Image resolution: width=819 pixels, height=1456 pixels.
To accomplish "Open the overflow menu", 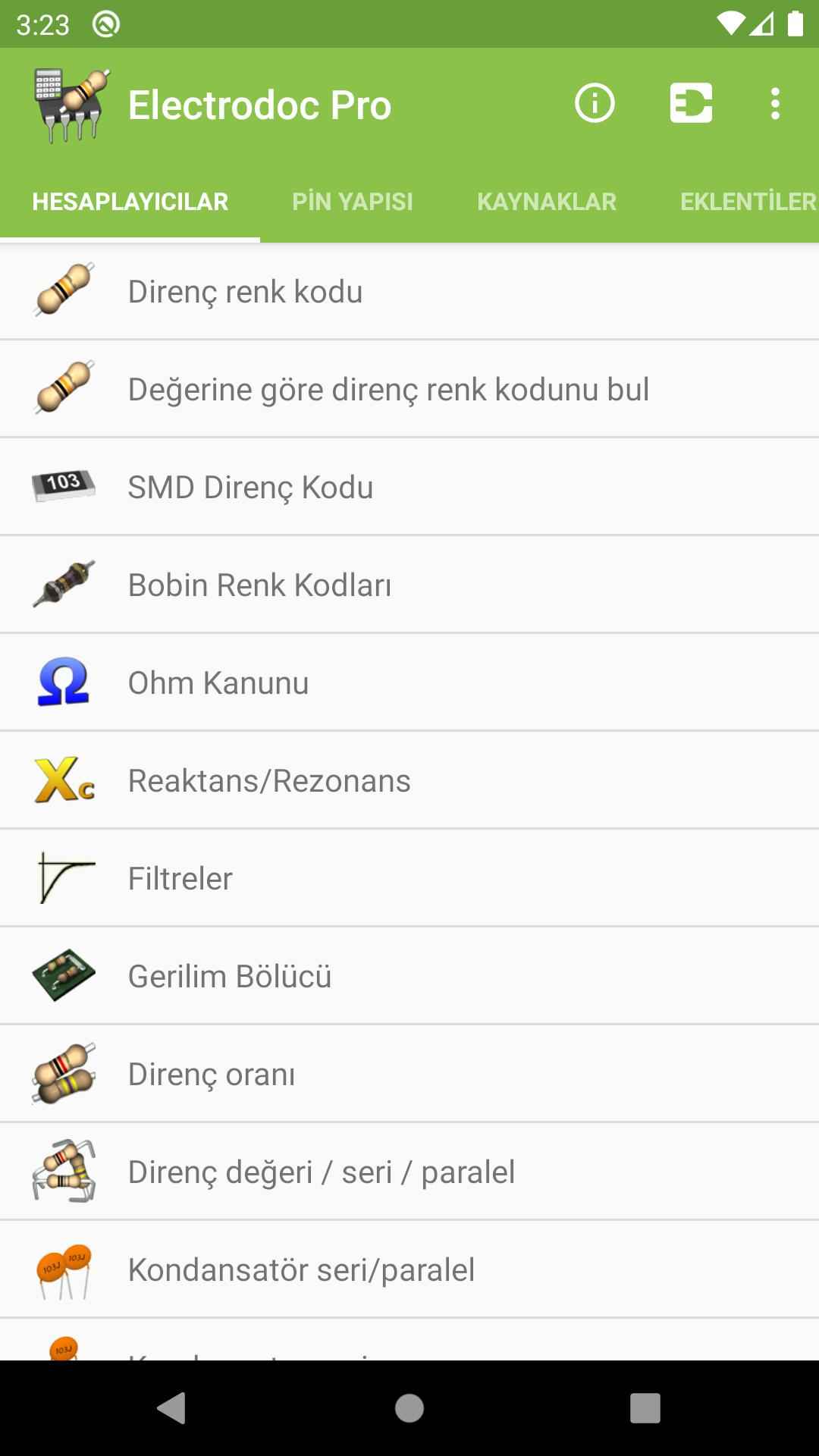I will pyautogui.click(x=774, y=104).
